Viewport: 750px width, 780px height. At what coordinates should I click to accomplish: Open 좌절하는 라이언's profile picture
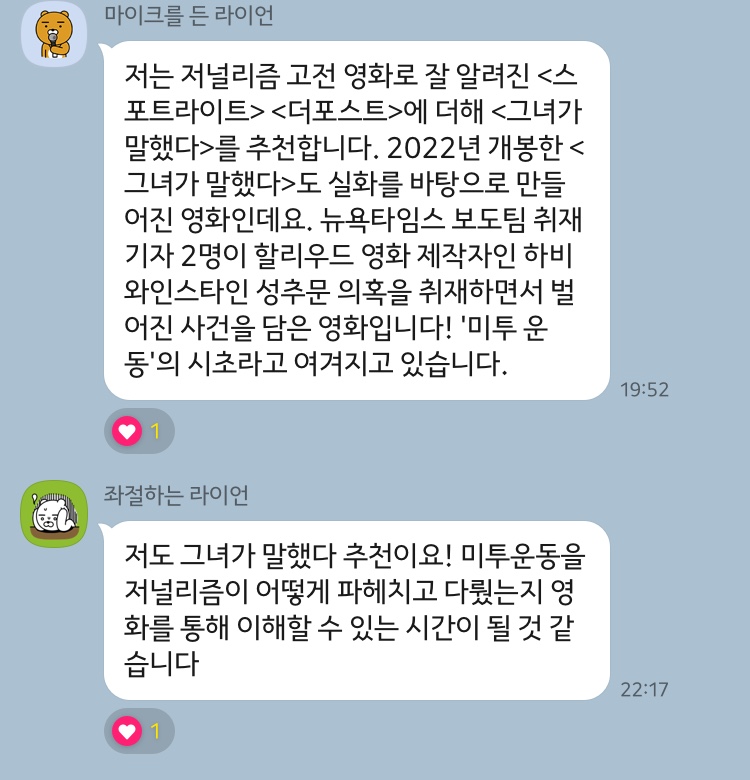tap(54, 514)
